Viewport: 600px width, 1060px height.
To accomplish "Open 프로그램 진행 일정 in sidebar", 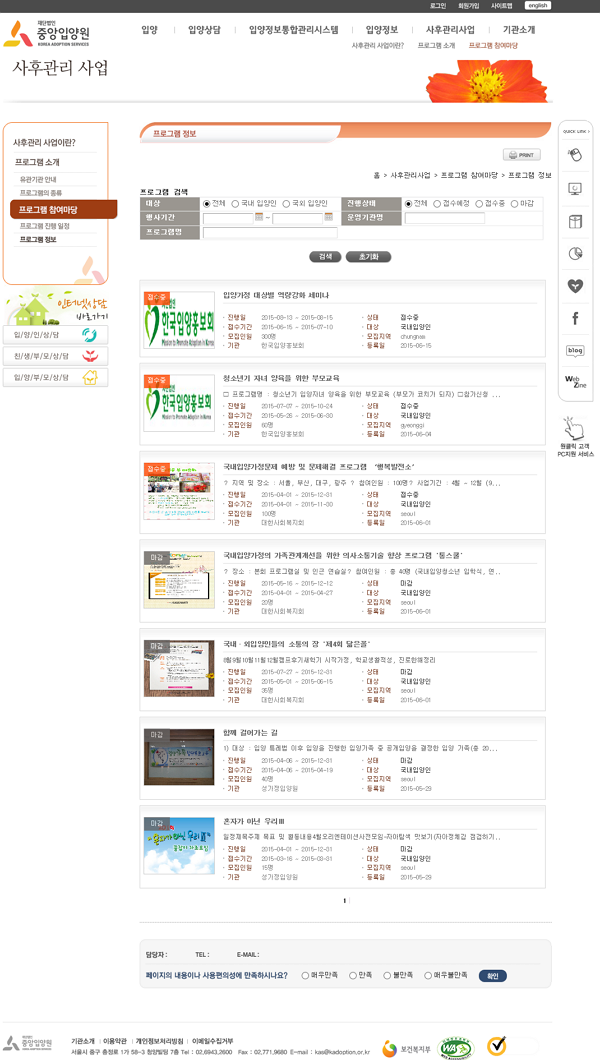I will click(45, 226).
